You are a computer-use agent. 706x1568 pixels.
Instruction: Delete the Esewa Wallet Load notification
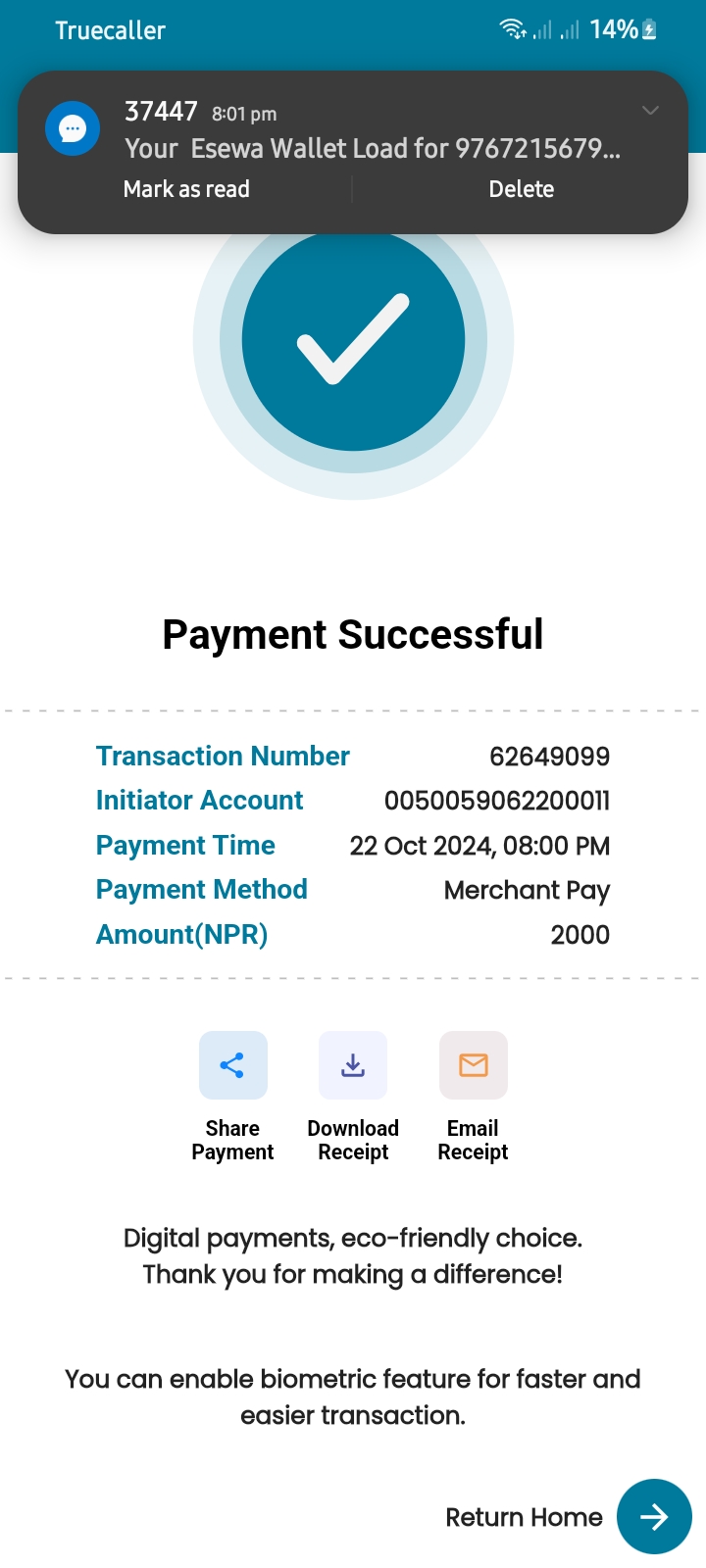(521, 189)
